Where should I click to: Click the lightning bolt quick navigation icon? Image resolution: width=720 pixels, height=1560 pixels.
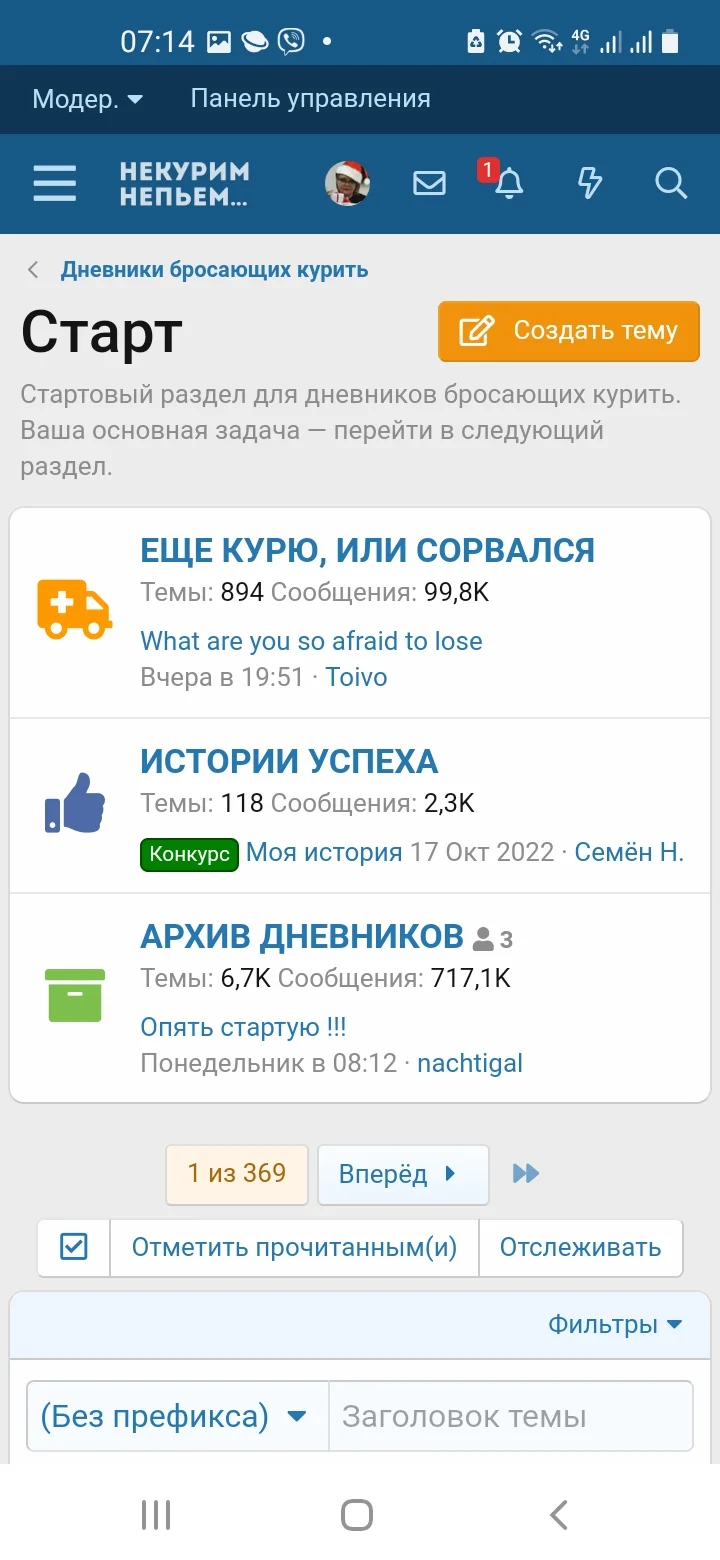(x=591, y=183)
